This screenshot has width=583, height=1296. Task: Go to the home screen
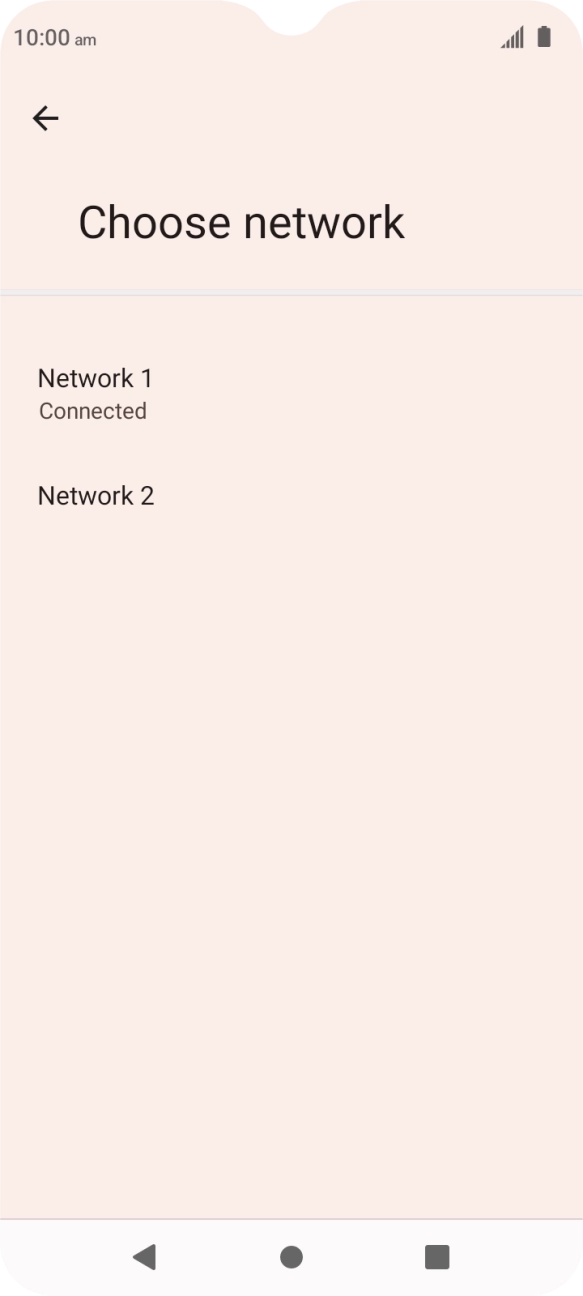pos(291,1257)
